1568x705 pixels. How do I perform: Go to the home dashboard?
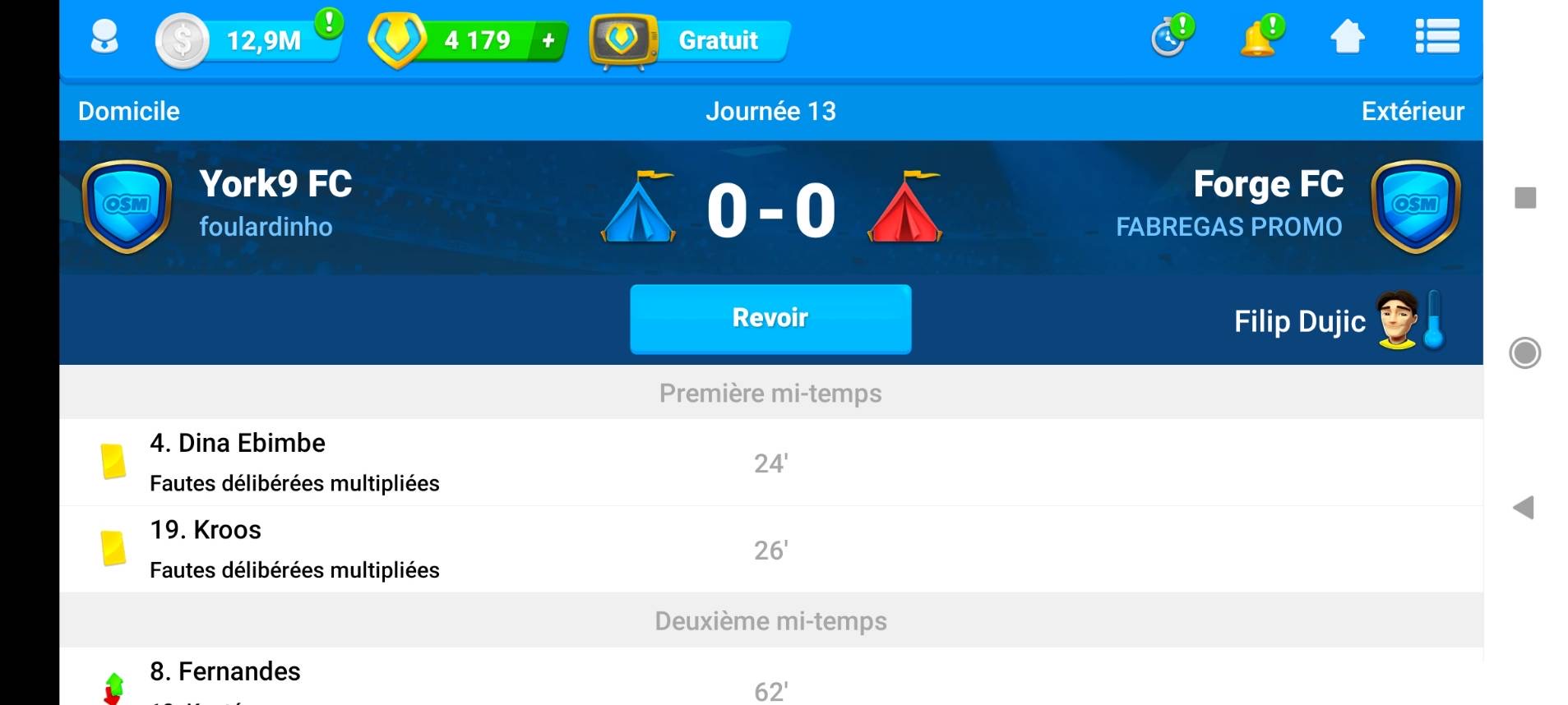pyautogui.click(x=1347, y=38)
